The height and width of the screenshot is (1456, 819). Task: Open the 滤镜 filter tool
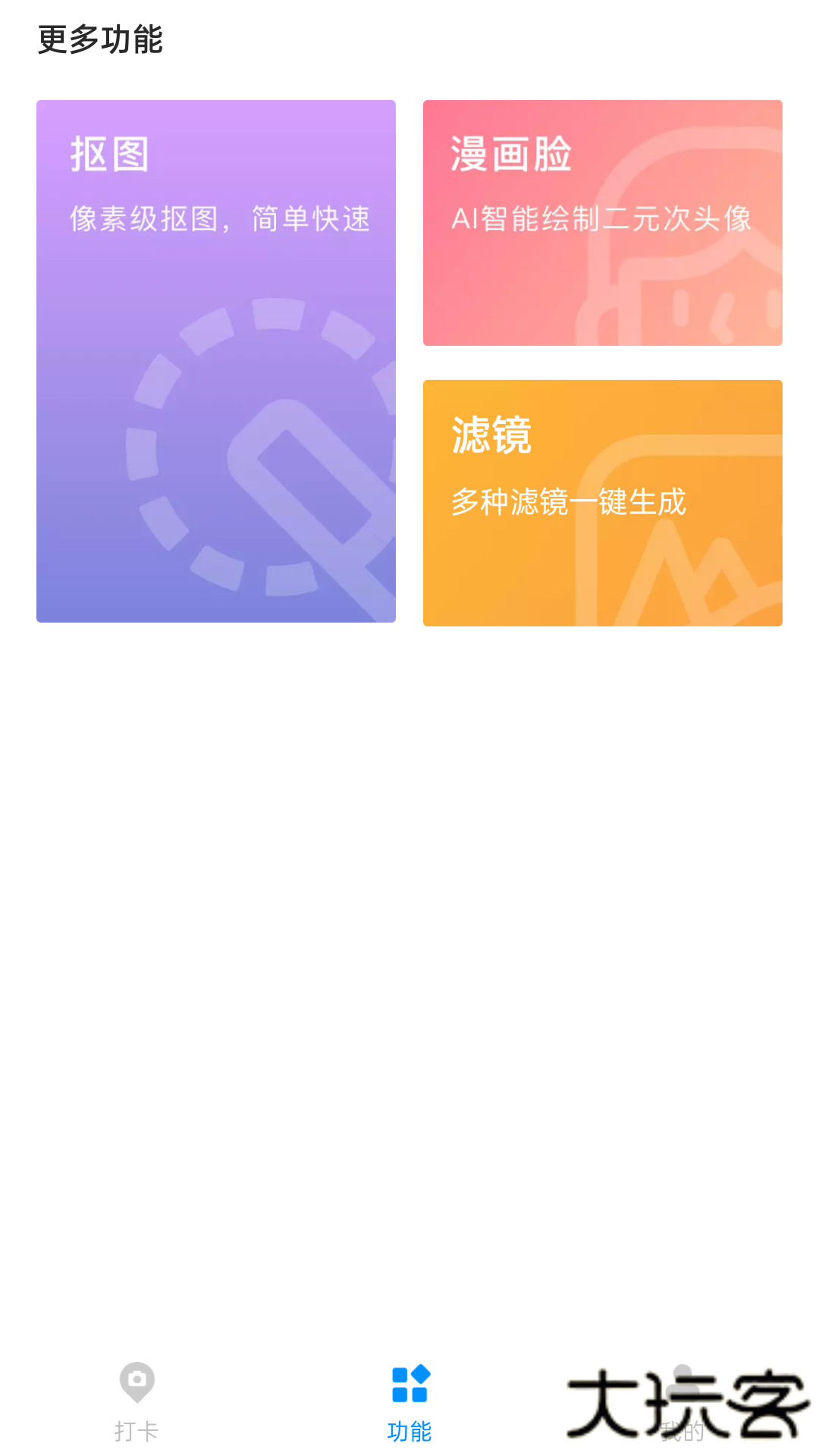(x=602, y=503)
